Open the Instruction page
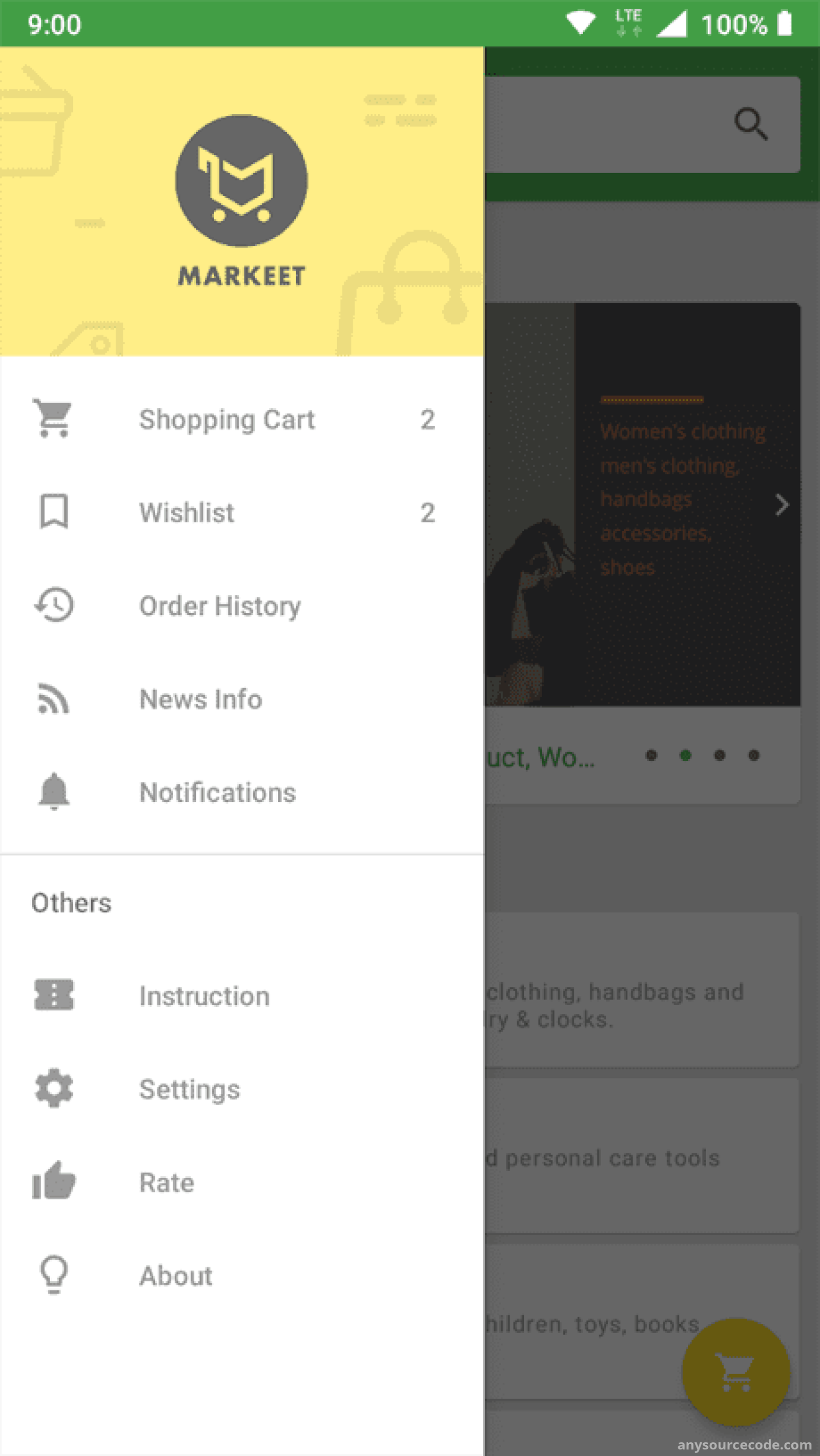This screenshot has width=820, height=1456. tap(241, 996)
